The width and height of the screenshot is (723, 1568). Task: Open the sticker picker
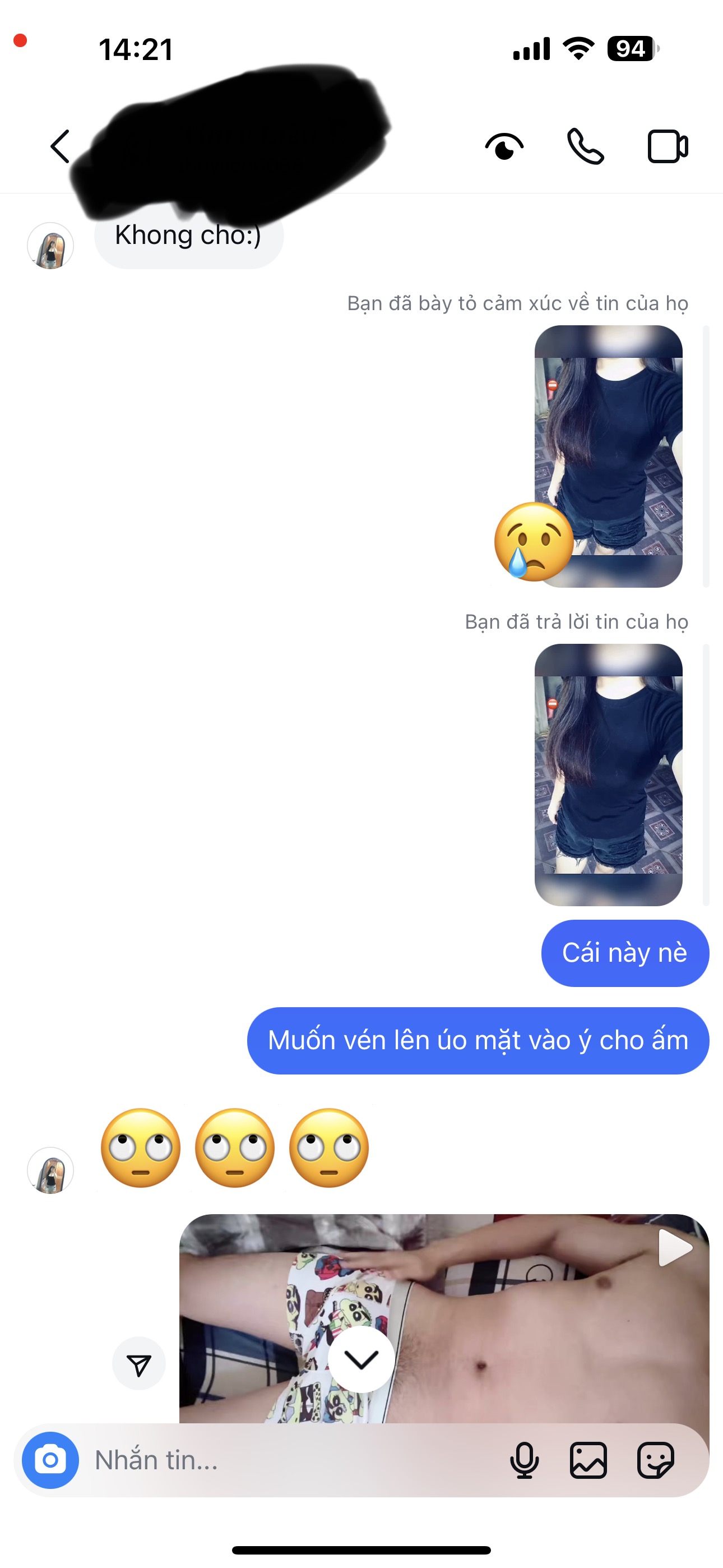pos(655,1460)
